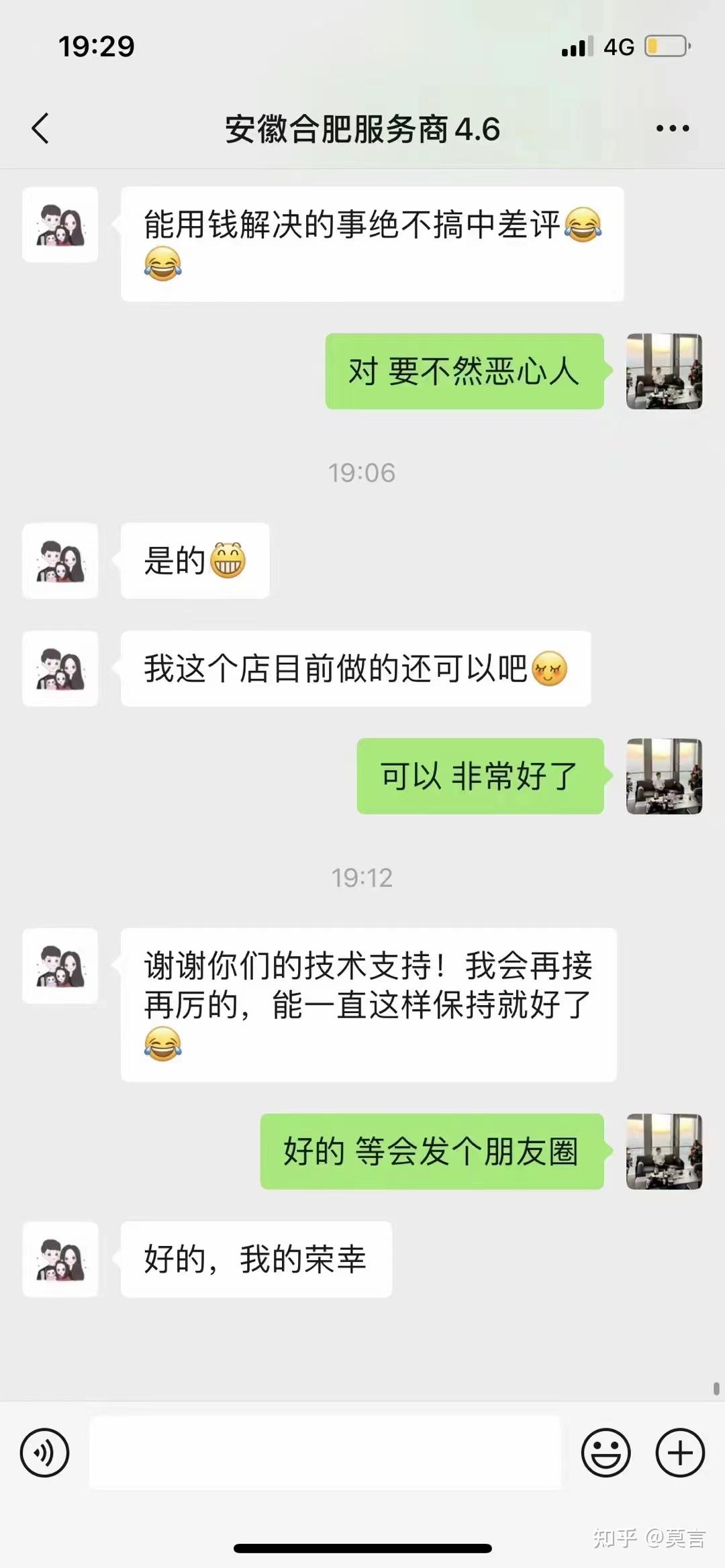Image resolution: width=725 pixels, height=1568 pixels.
Task: Open the plus attachment menu
Action: pyautogui.click(x=680, y=1453)
